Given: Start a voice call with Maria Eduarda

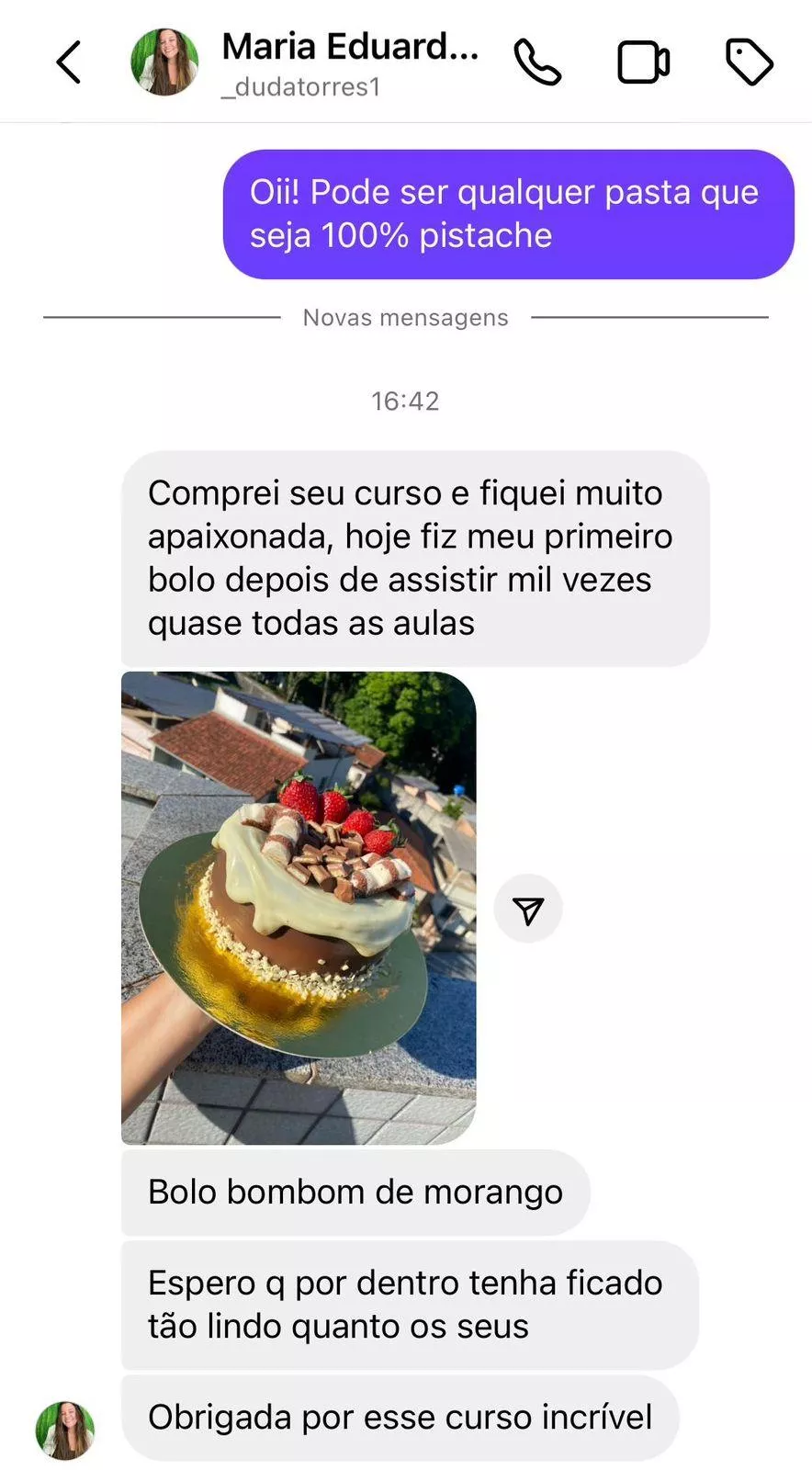Looking at the screenshot, I should 537,62.
